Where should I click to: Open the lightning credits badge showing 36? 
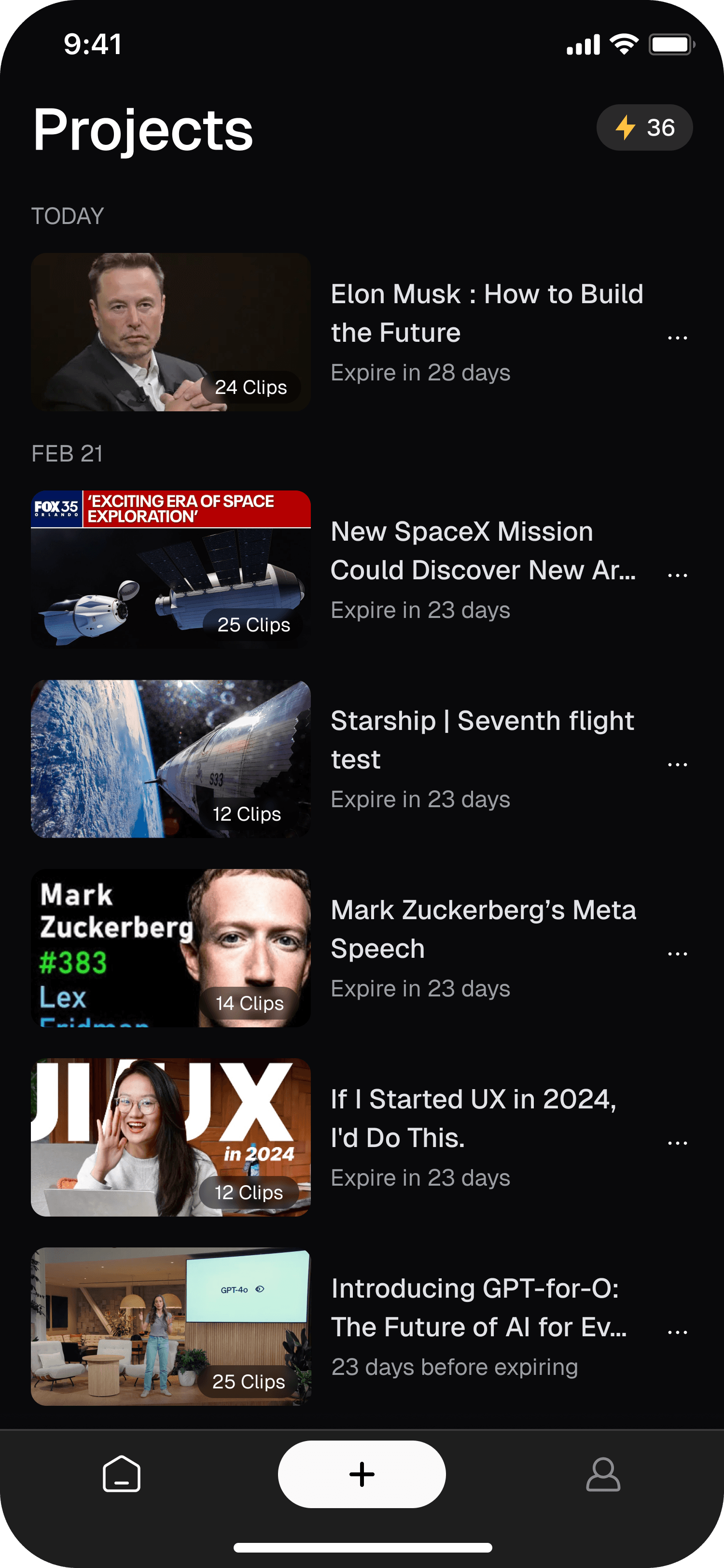pos(644,128)
